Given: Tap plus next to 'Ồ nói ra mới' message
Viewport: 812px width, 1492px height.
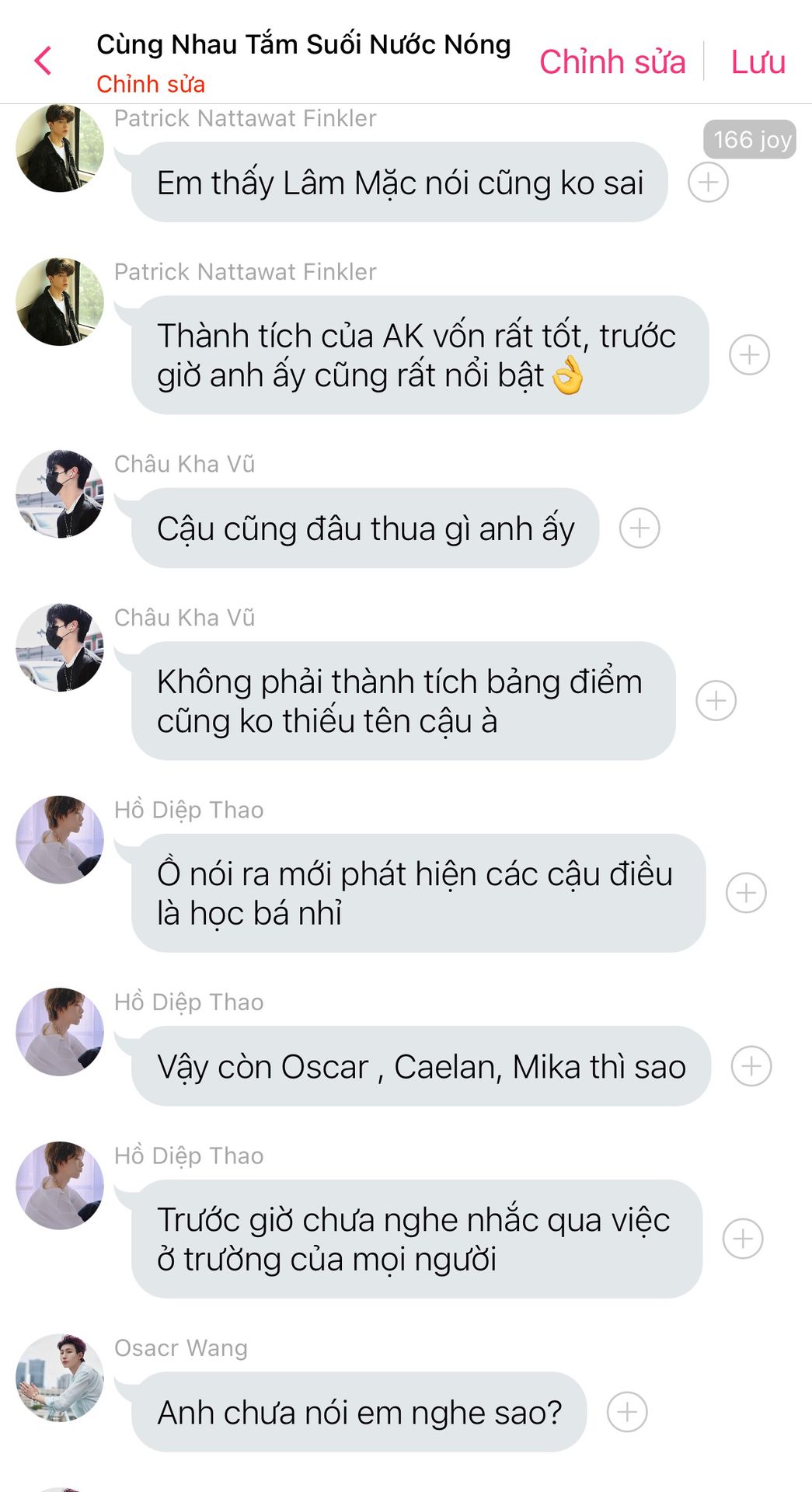Looking at the screenshot, I should pos(746,893).
